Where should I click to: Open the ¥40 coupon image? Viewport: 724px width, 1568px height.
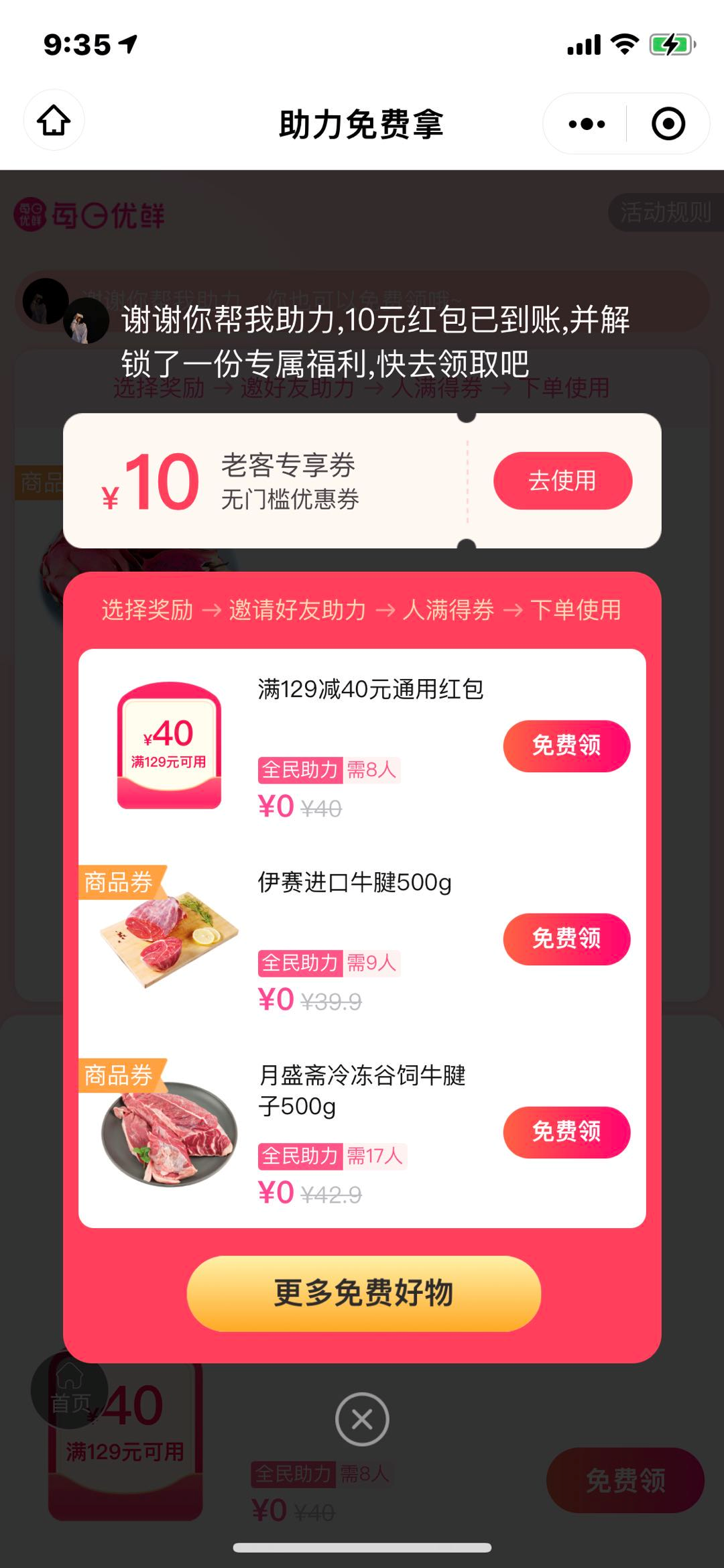pos(169,745)
